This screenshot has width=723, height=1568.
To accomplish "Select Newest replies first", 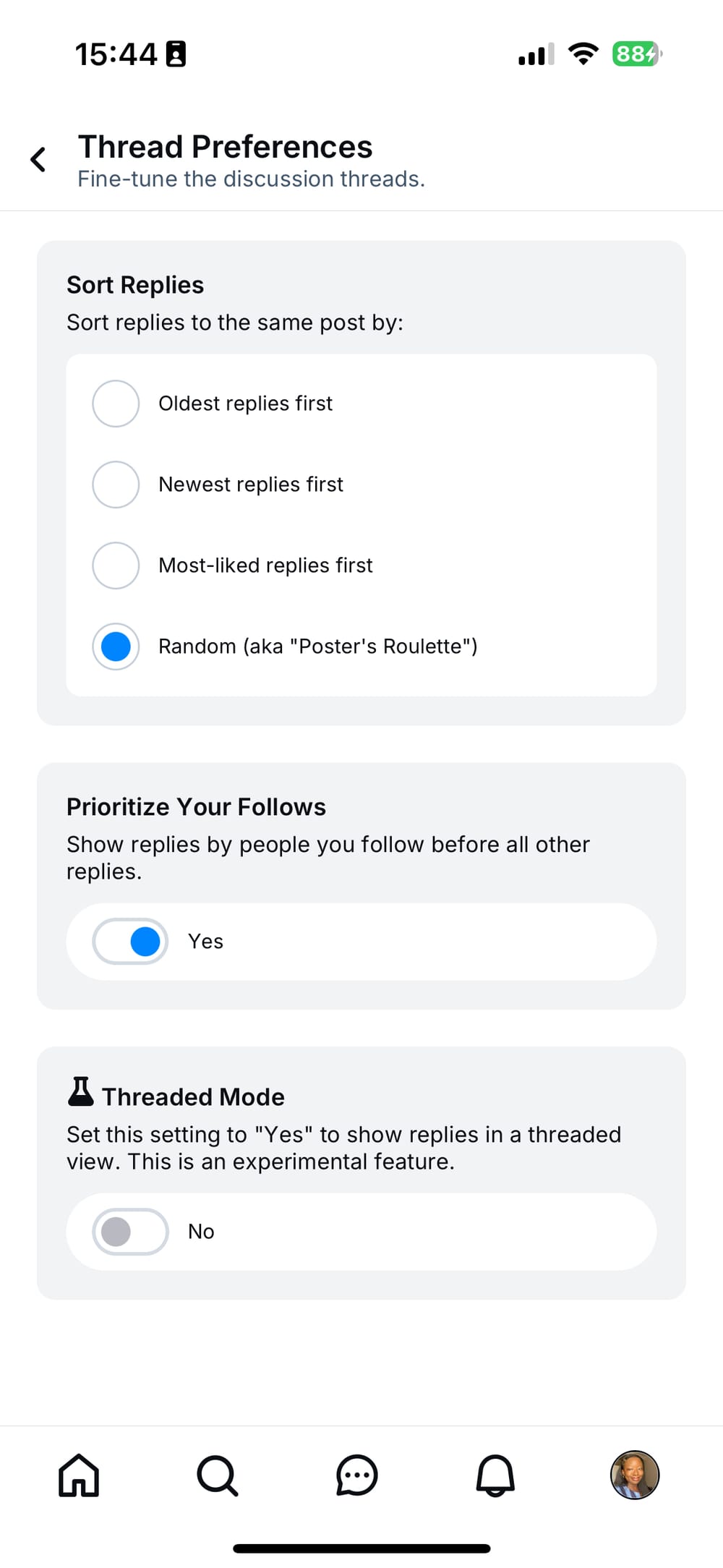I will click(x=115, y=485).
